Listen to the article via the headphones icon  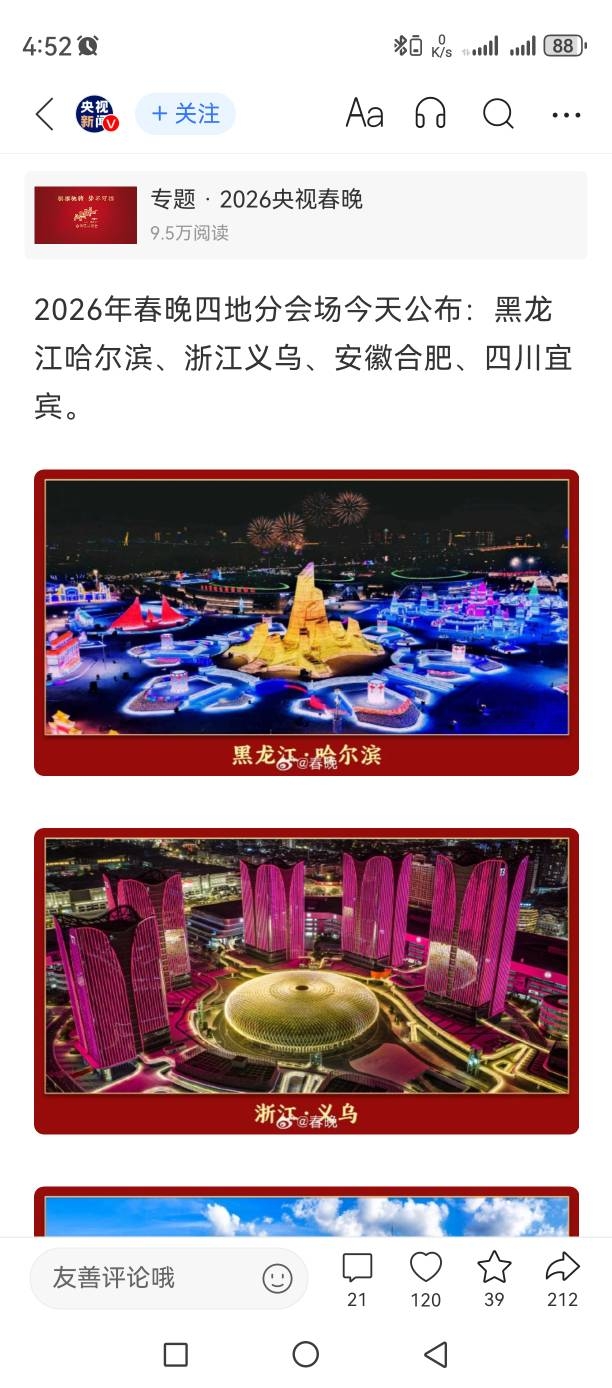430,114
